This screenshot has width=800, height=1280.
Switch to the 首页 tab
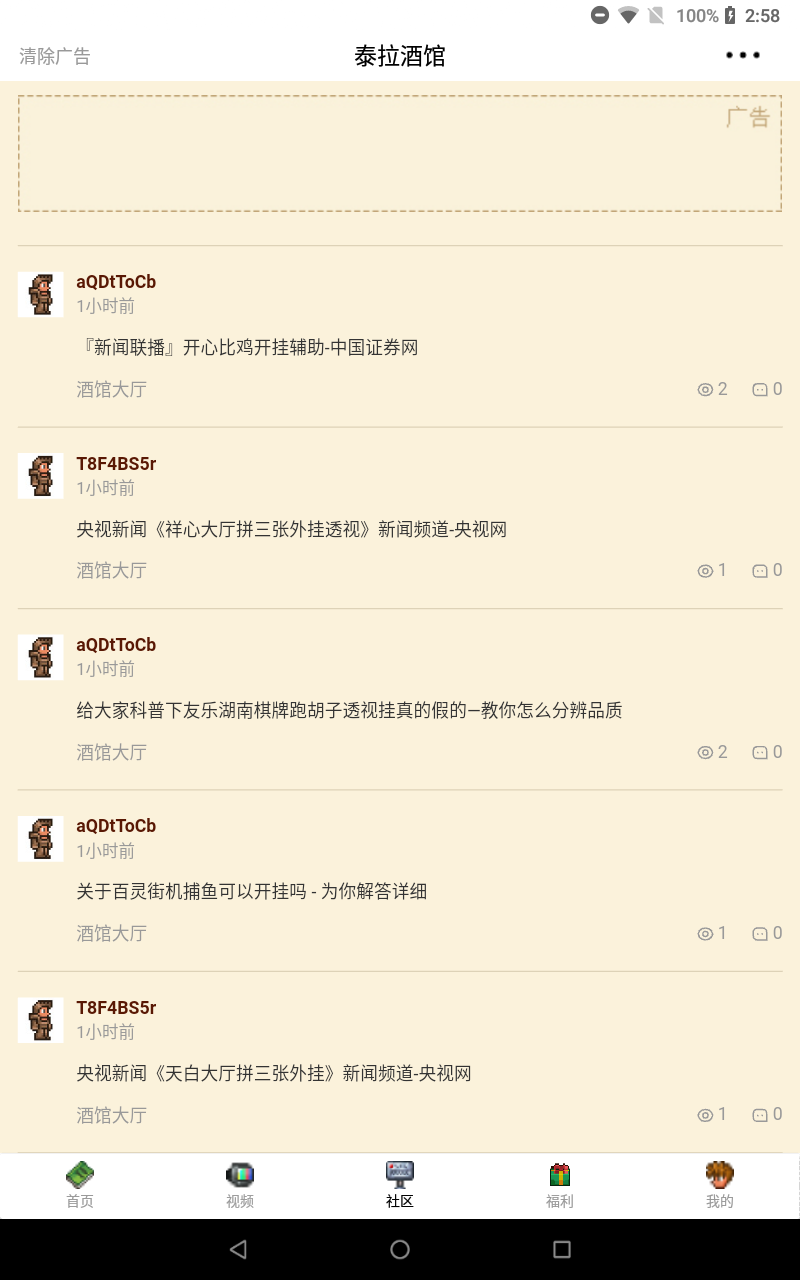[x=80, y=1186]
